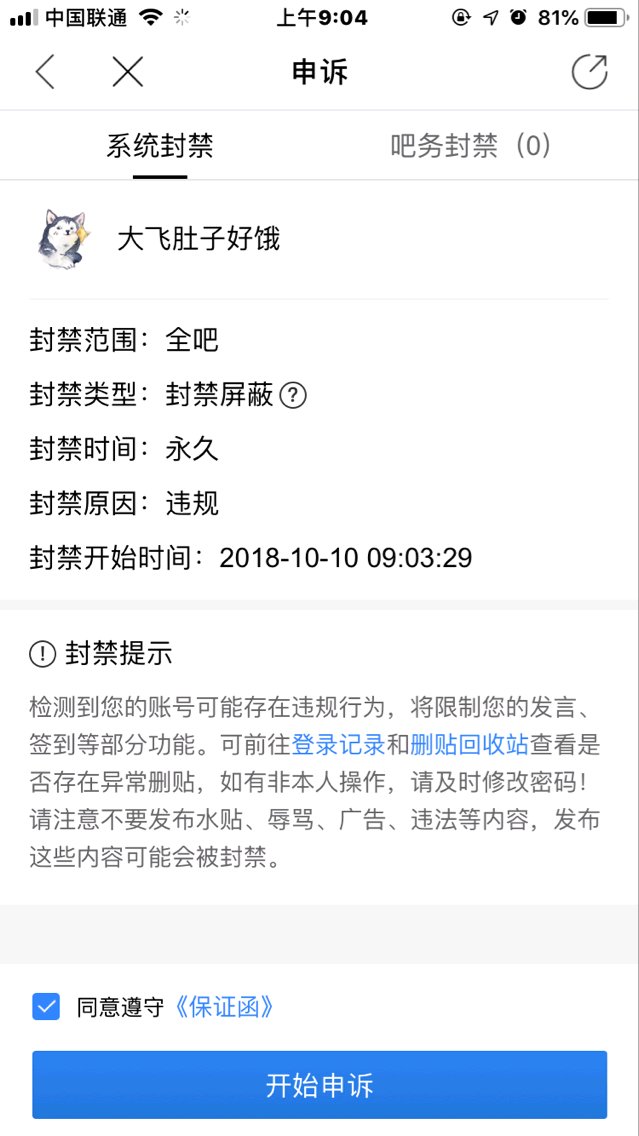Image resolution: width=639 pixels, height=1136 pixels.
Task: Tap the 开始申诉 button
Action: pyautogui.click(x=320, y=1085)
